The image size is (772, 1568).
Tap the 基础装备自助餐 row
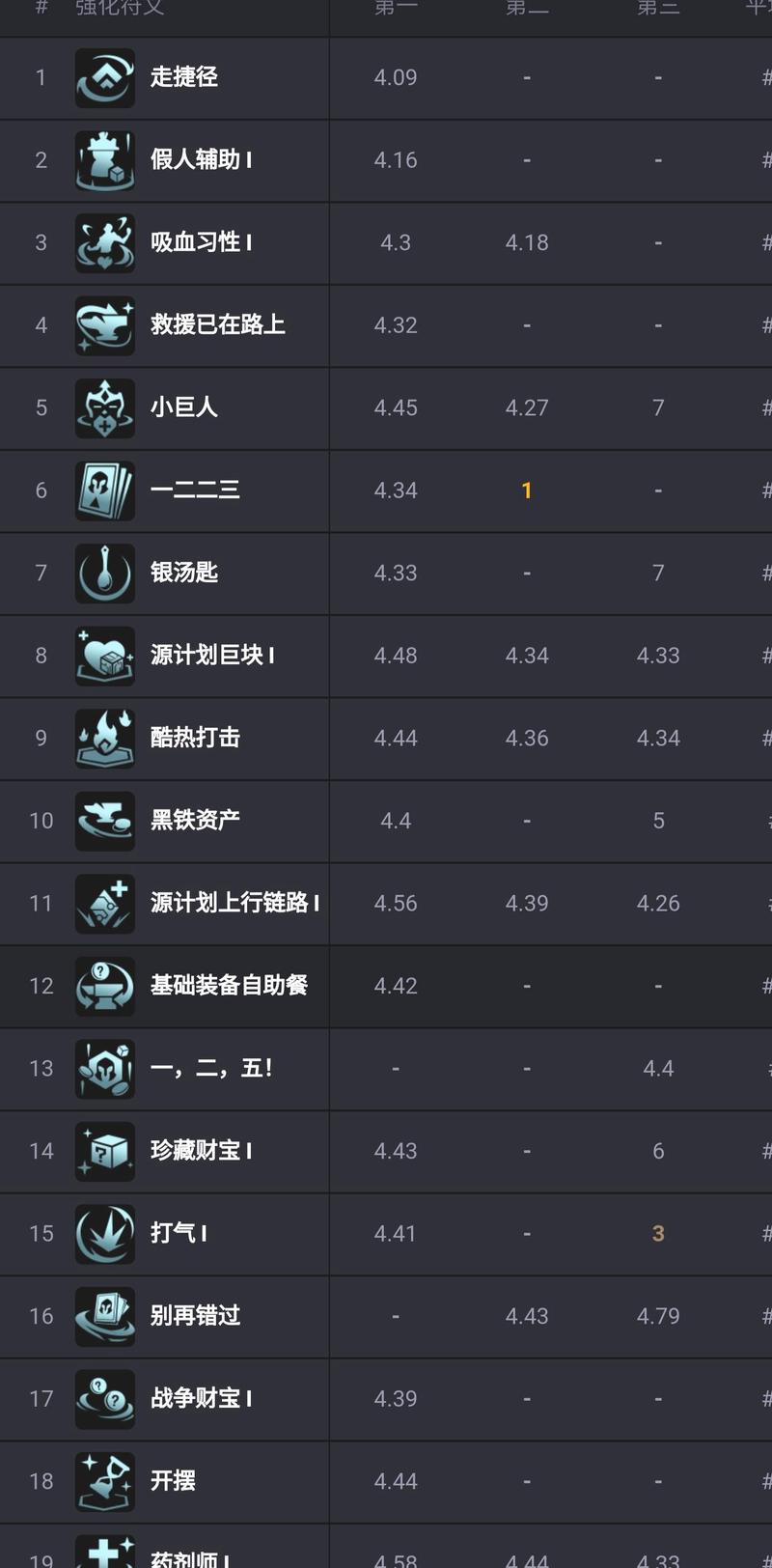228,985
